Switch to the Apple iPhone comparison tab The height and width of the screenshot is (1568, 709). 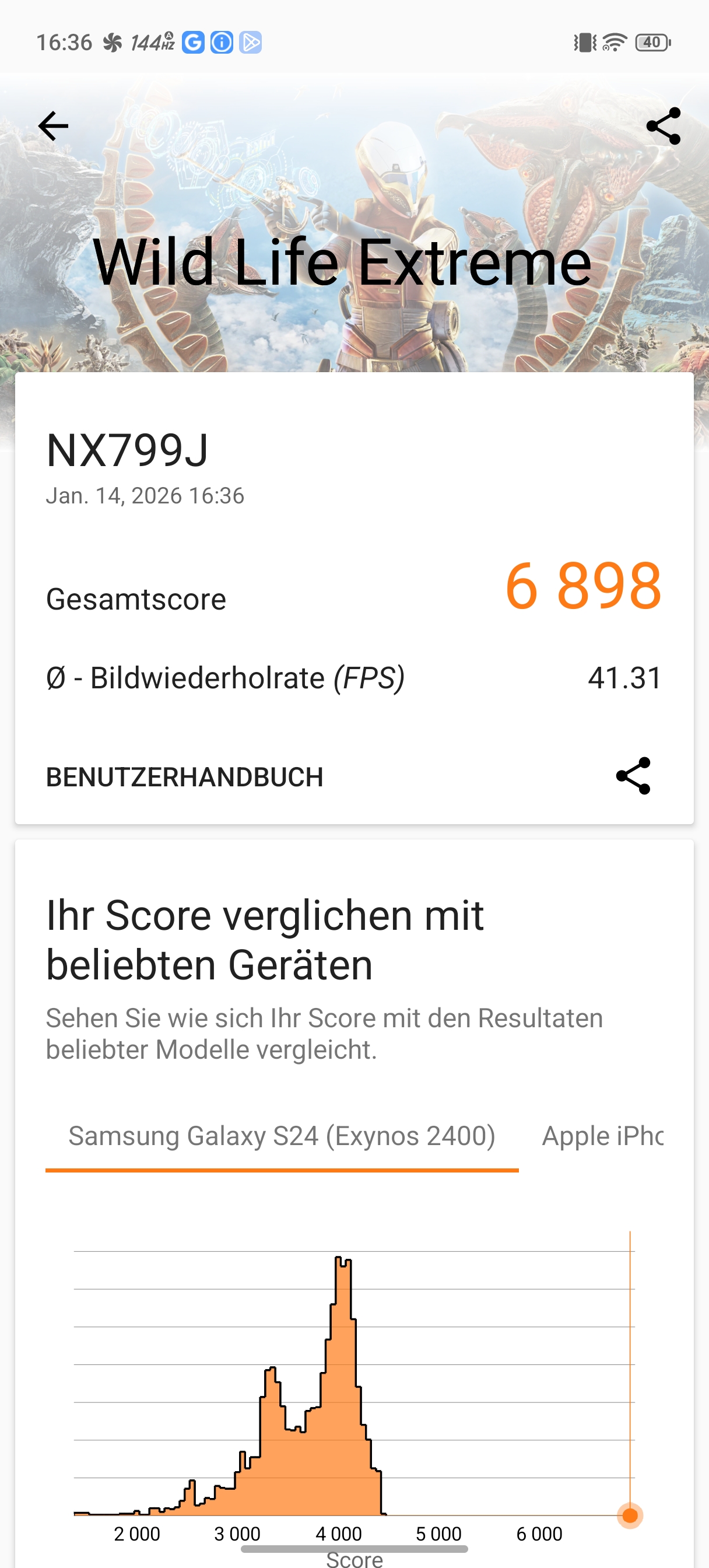coord(602,1136)
